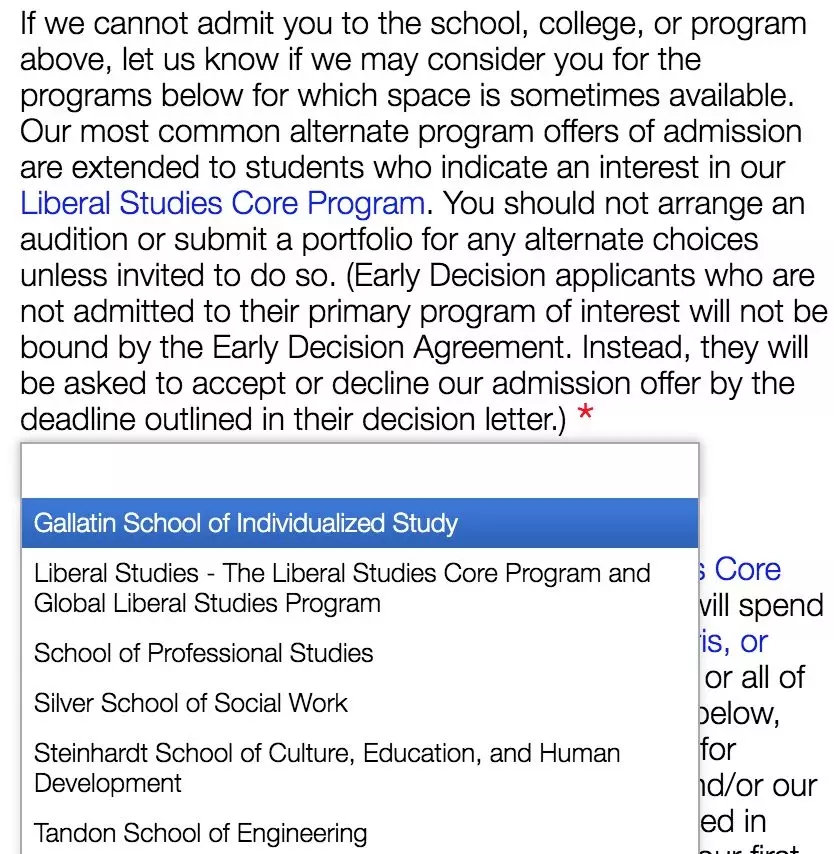Select School of Professional Studies option

coord(204,653)
